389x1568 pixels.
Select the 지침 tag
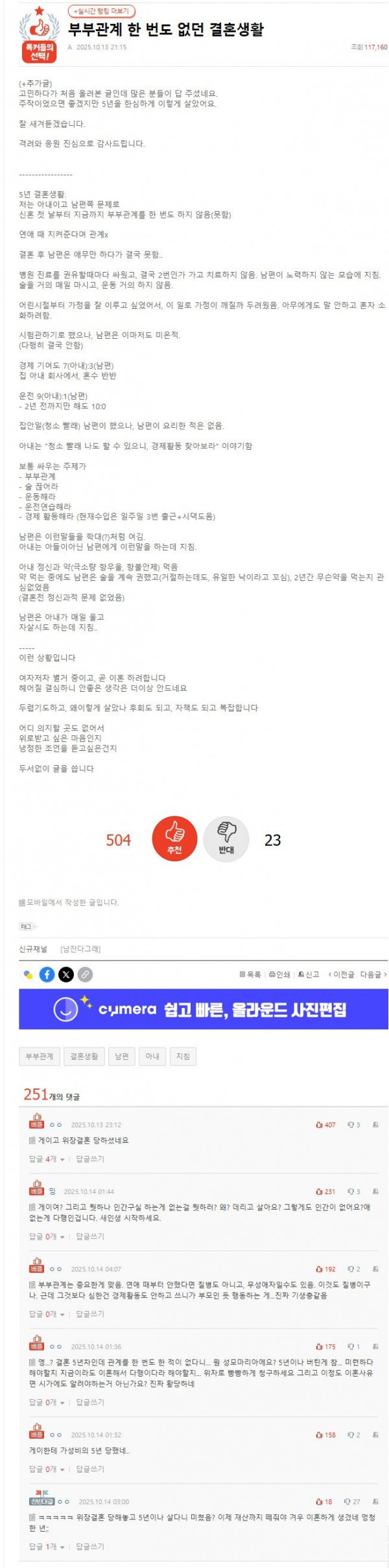[x=183, y=1057]
